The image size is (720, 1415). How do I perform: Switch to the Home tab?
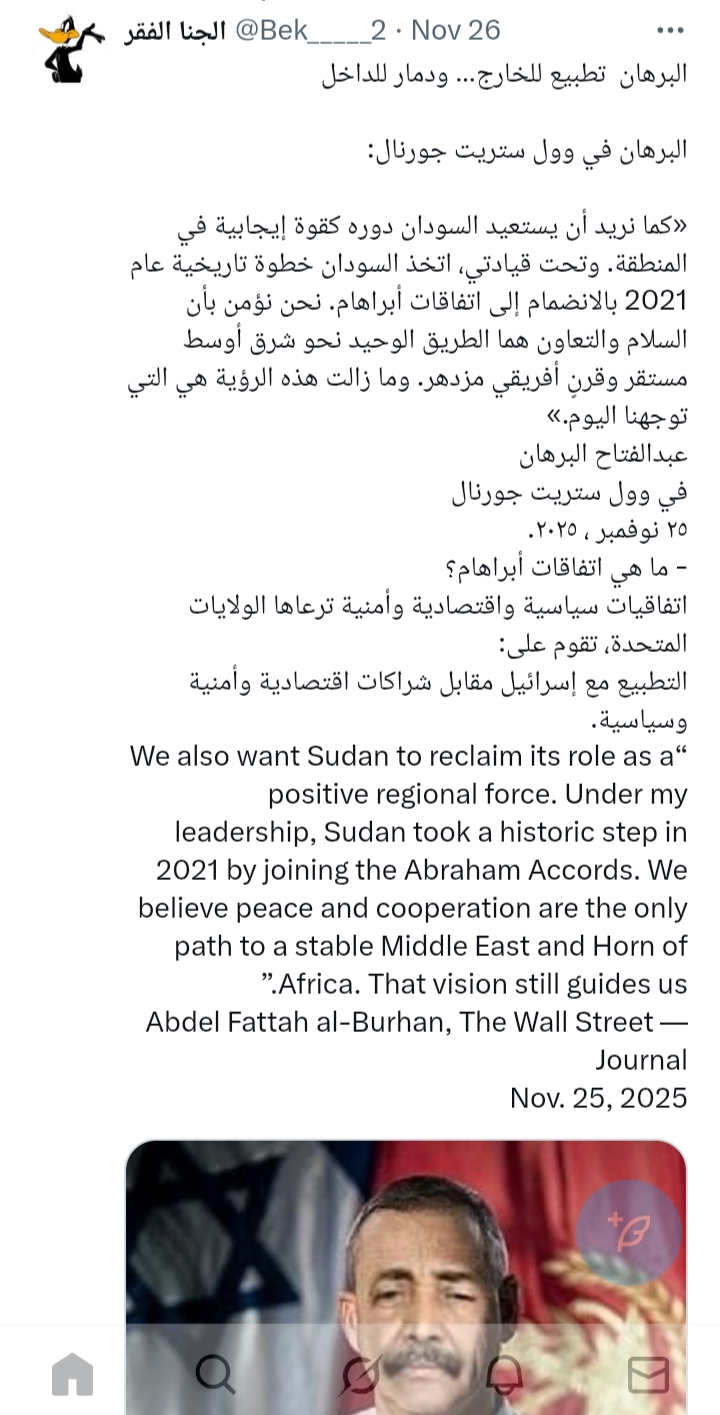pos(72,1374)
